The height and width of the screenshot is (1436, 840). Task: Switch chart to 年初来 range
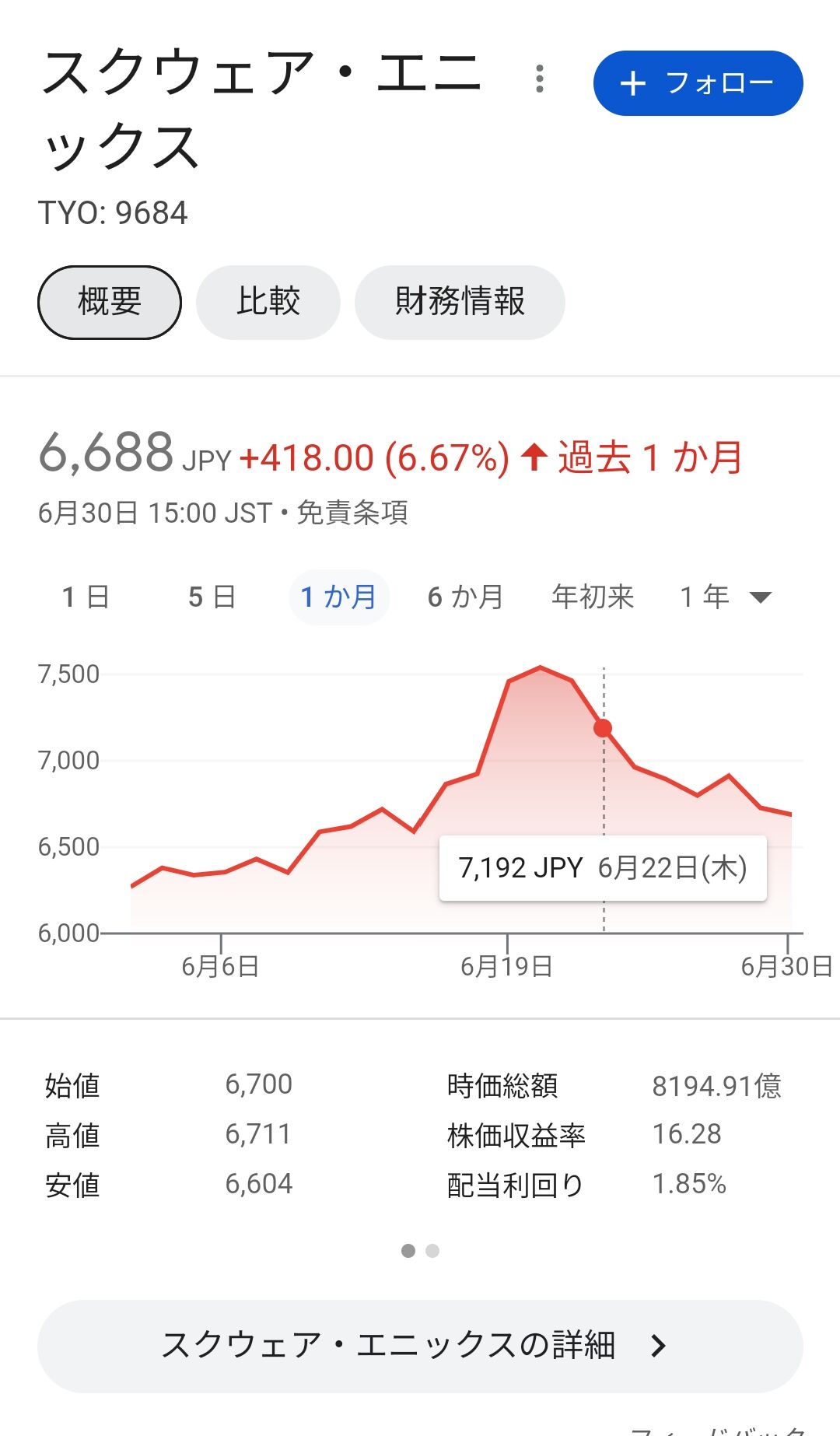click(x=593, y=597)
